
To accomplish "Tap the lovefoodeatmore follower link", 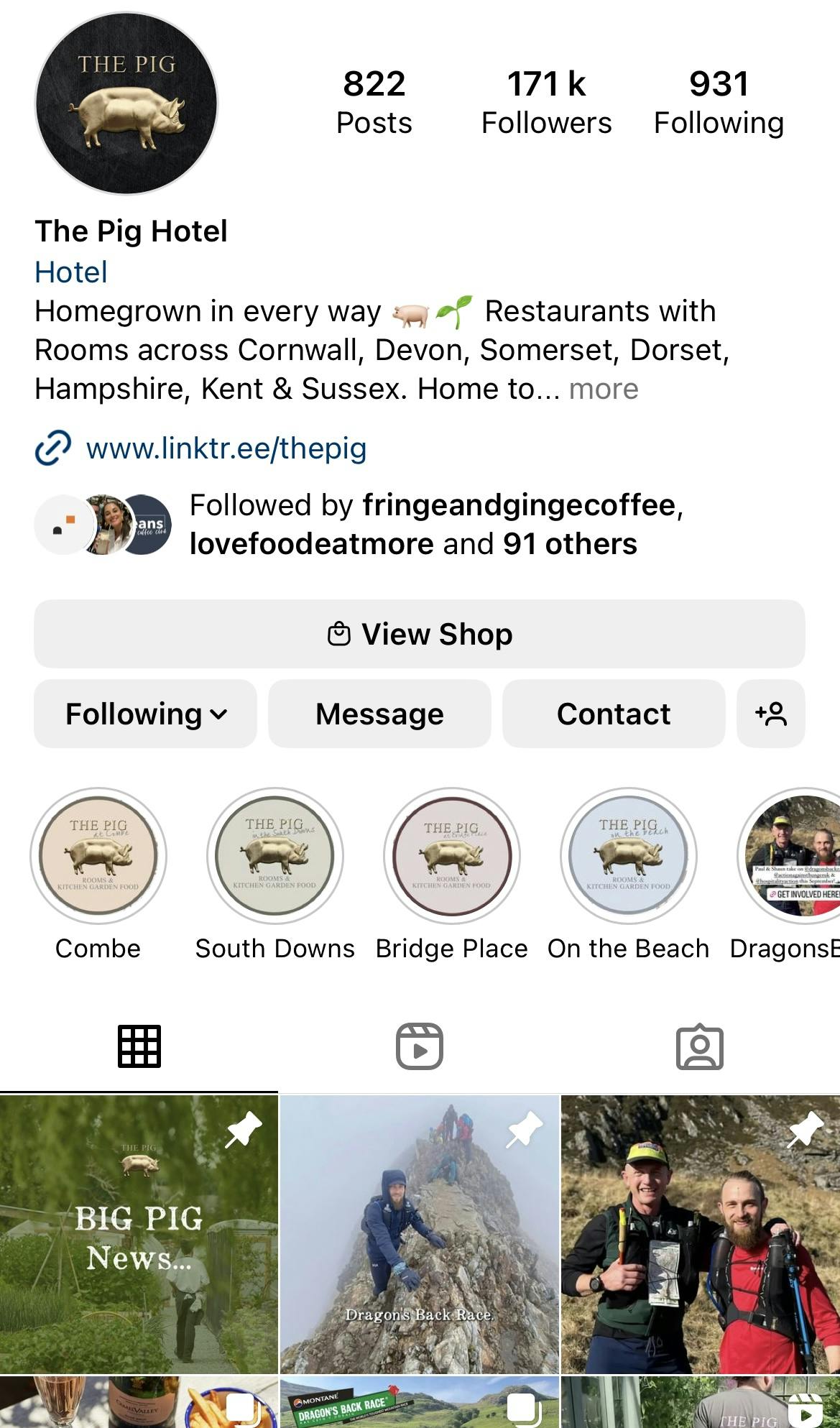I will pos(308,544).
